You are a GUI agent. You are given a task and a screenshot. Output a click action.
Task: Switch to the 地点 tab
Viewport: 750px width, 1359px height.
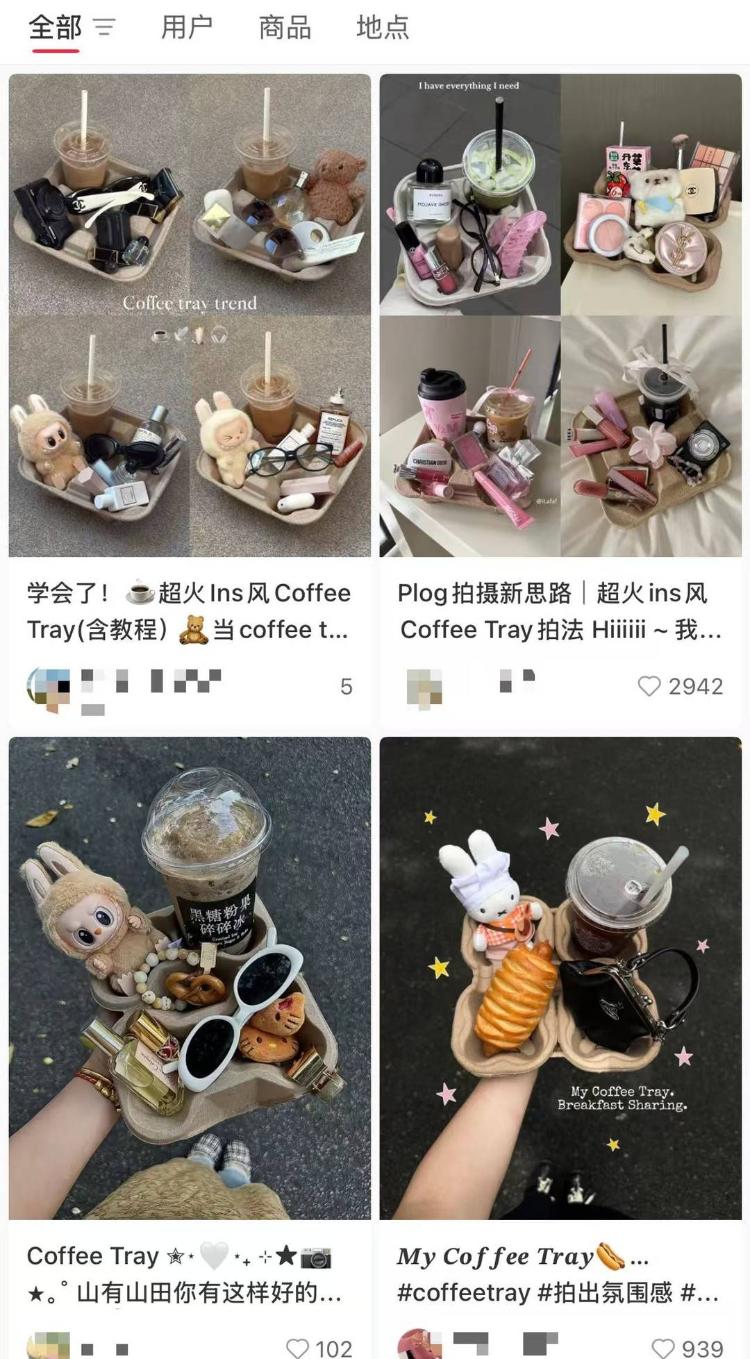[383, 27]
